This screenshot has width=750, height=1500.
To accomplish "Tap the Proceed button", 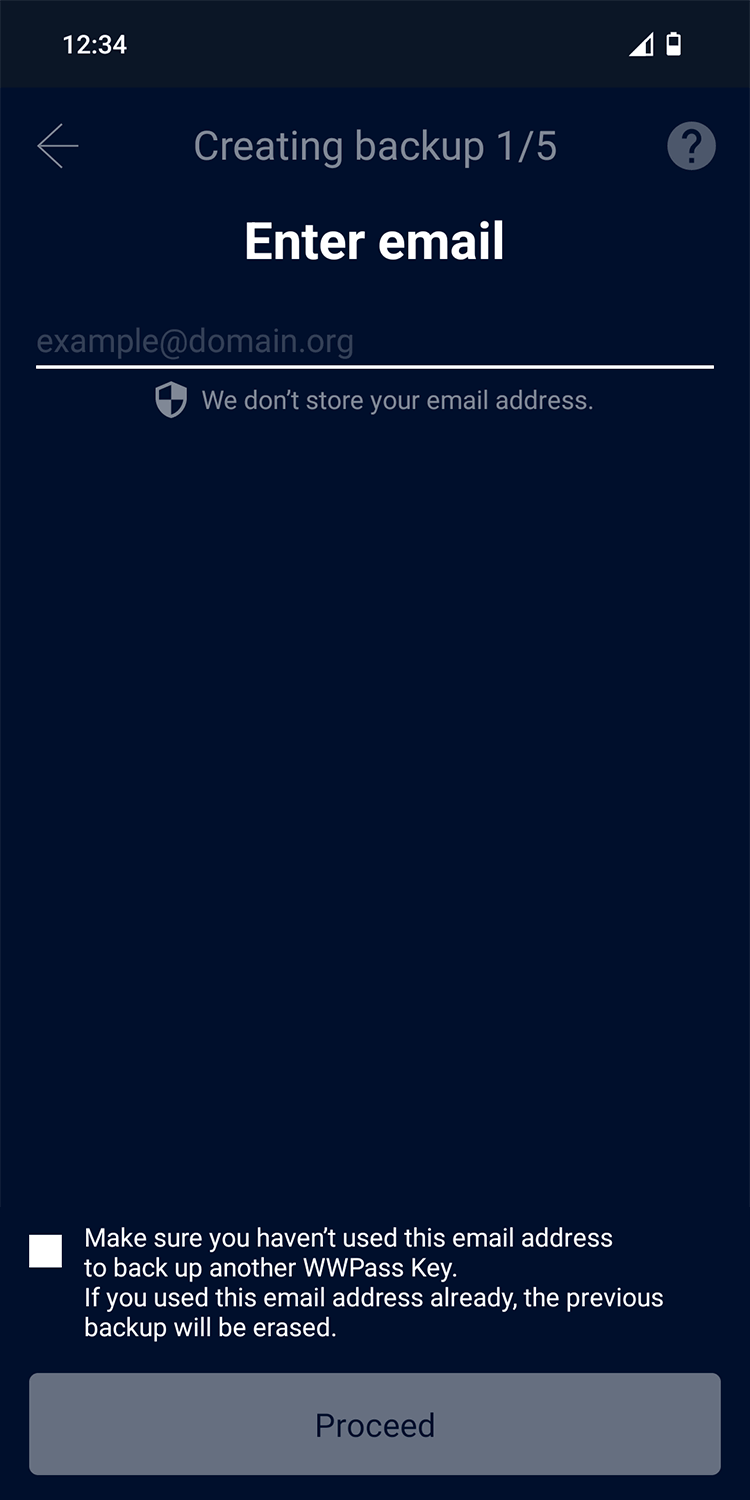I will point(374,1424).
